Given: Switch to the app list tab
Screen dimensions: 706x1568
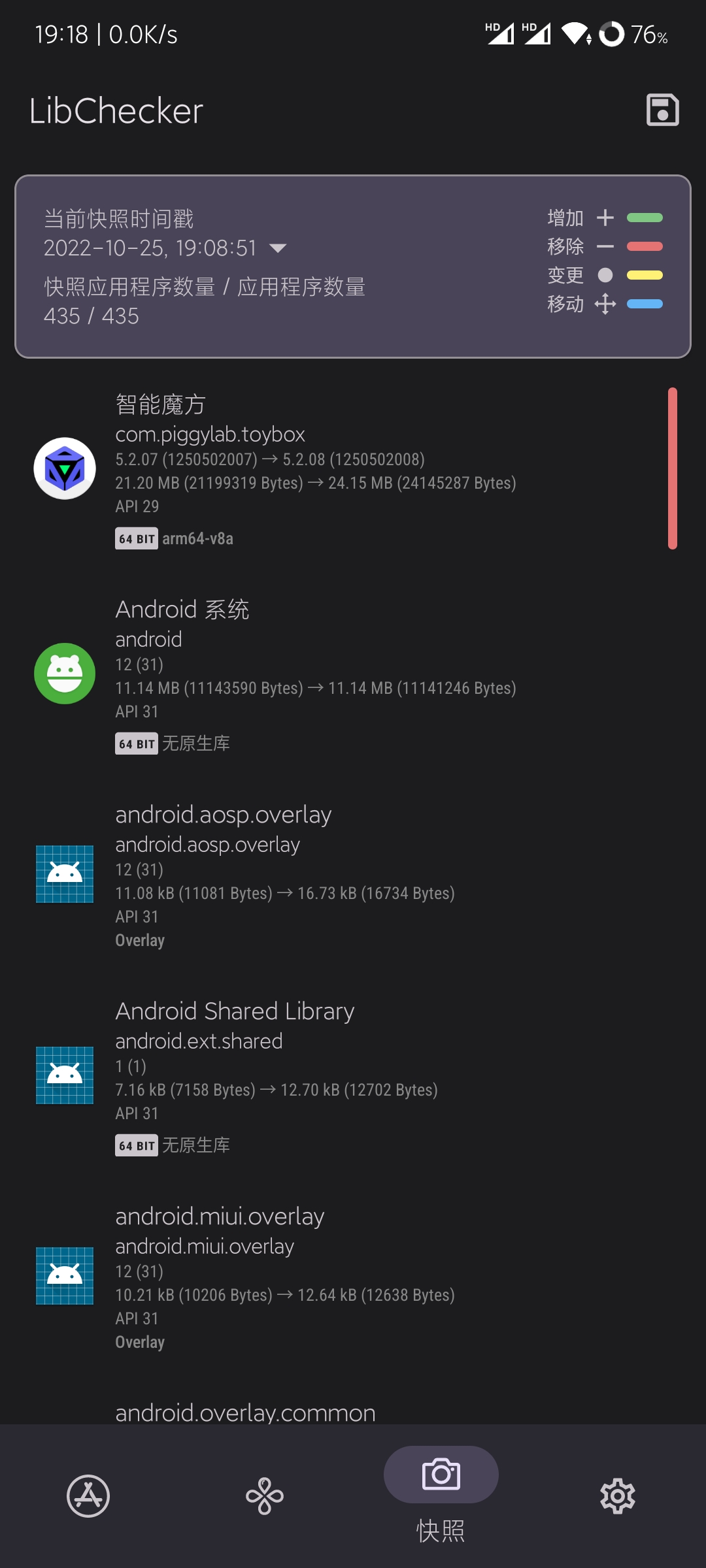Looking at the screenshot, I should click(x=88, y=1496).
